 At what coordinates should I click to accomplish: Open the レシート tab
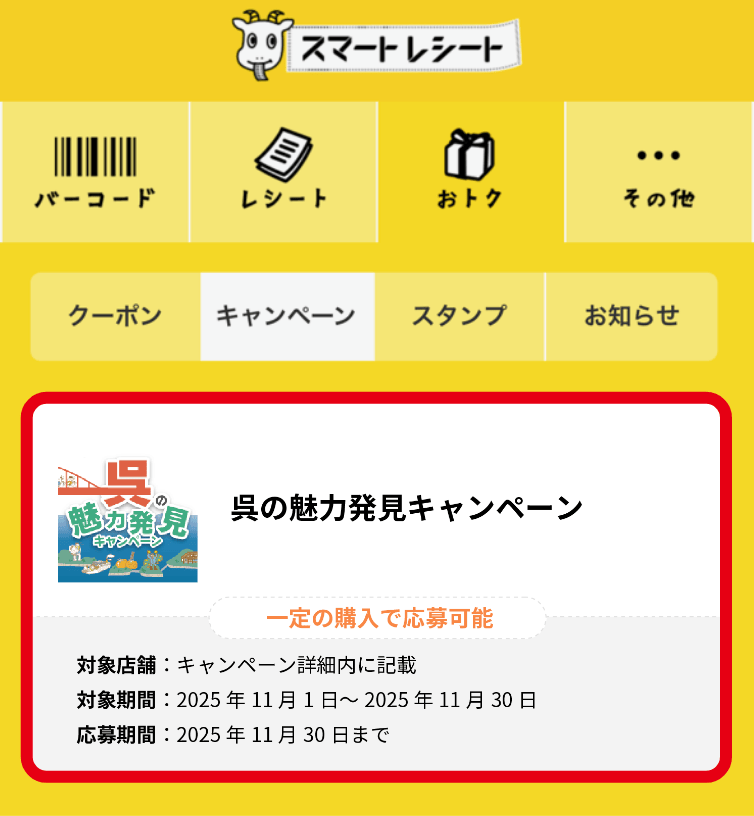point(283,172)
